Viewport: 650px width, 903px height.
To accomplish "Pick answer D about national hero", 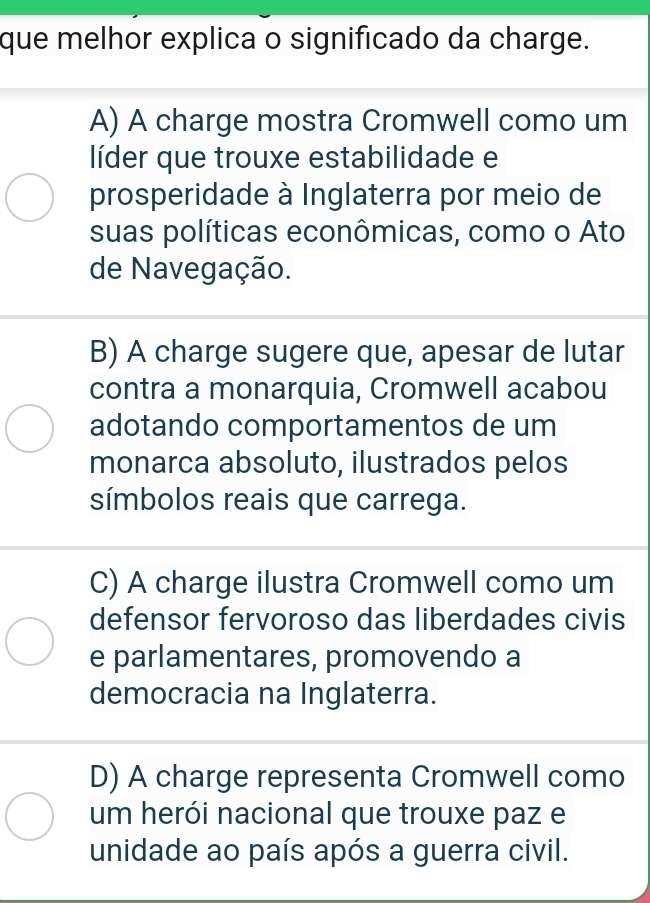I will 31,816.
